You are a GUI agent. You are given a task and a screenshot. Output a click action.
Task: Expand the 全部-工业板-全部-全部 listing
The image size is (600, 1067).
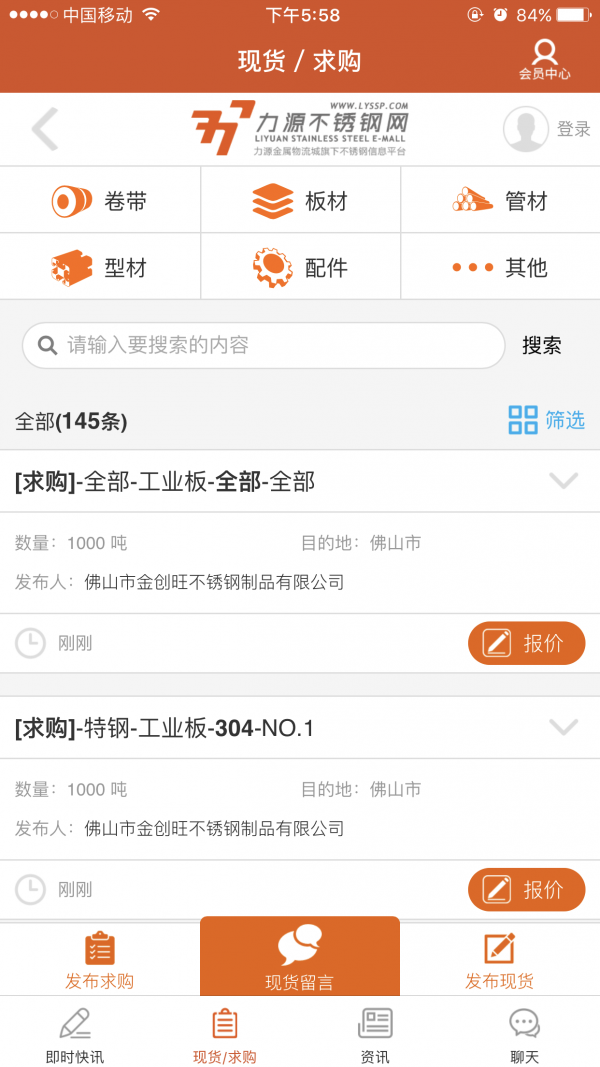(x=564, y=482)
